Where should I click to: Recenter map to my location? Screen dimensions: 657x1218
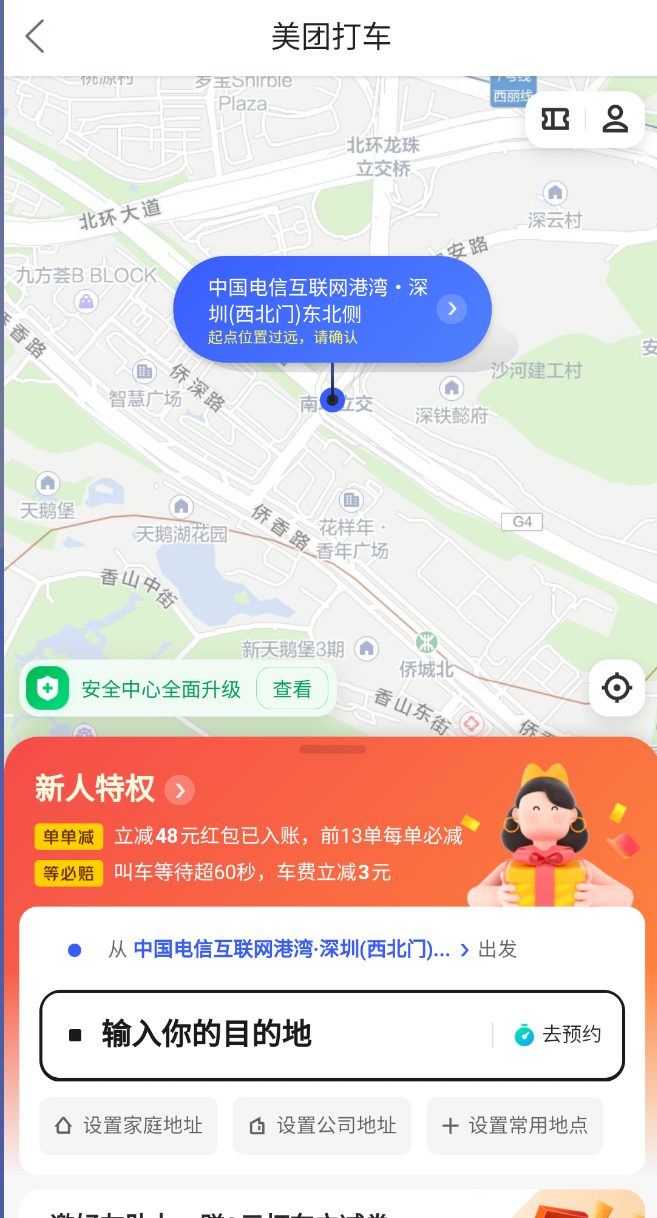(x=617, y=688)
